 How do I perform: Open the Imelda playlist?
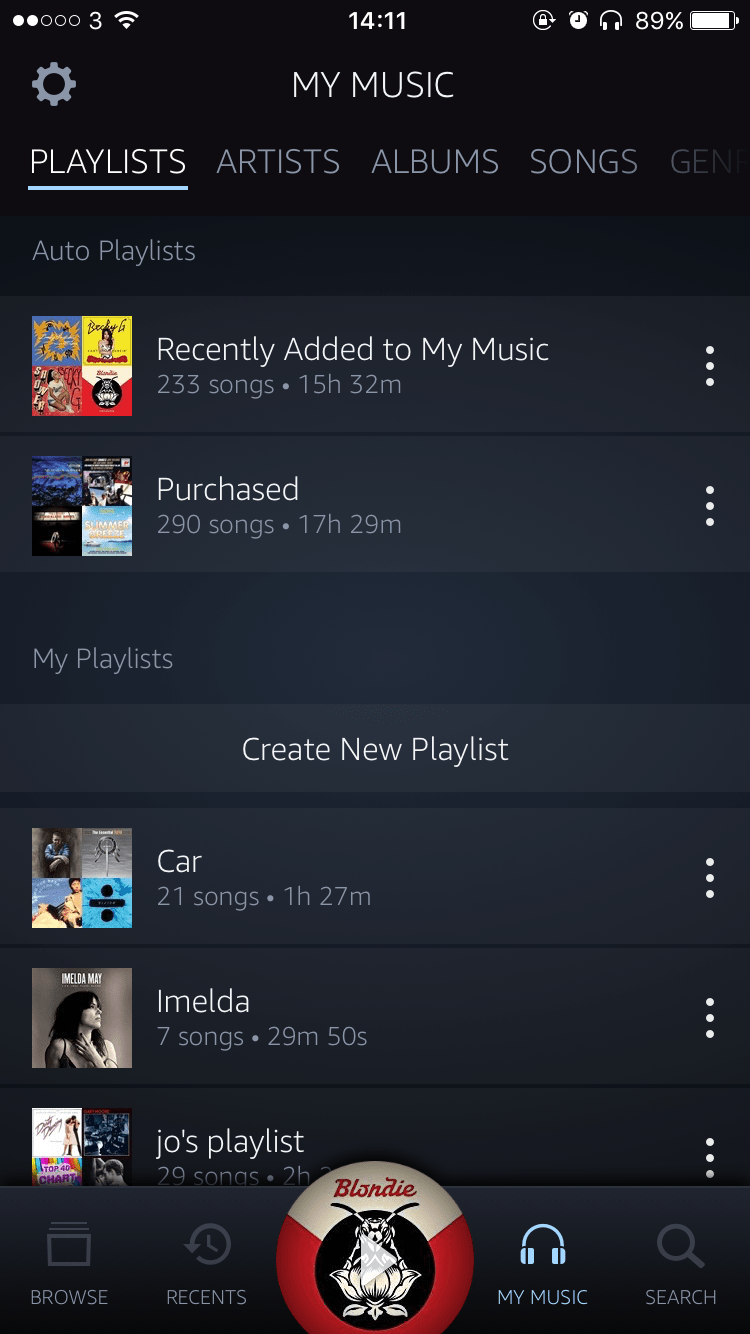[203, 1017]
